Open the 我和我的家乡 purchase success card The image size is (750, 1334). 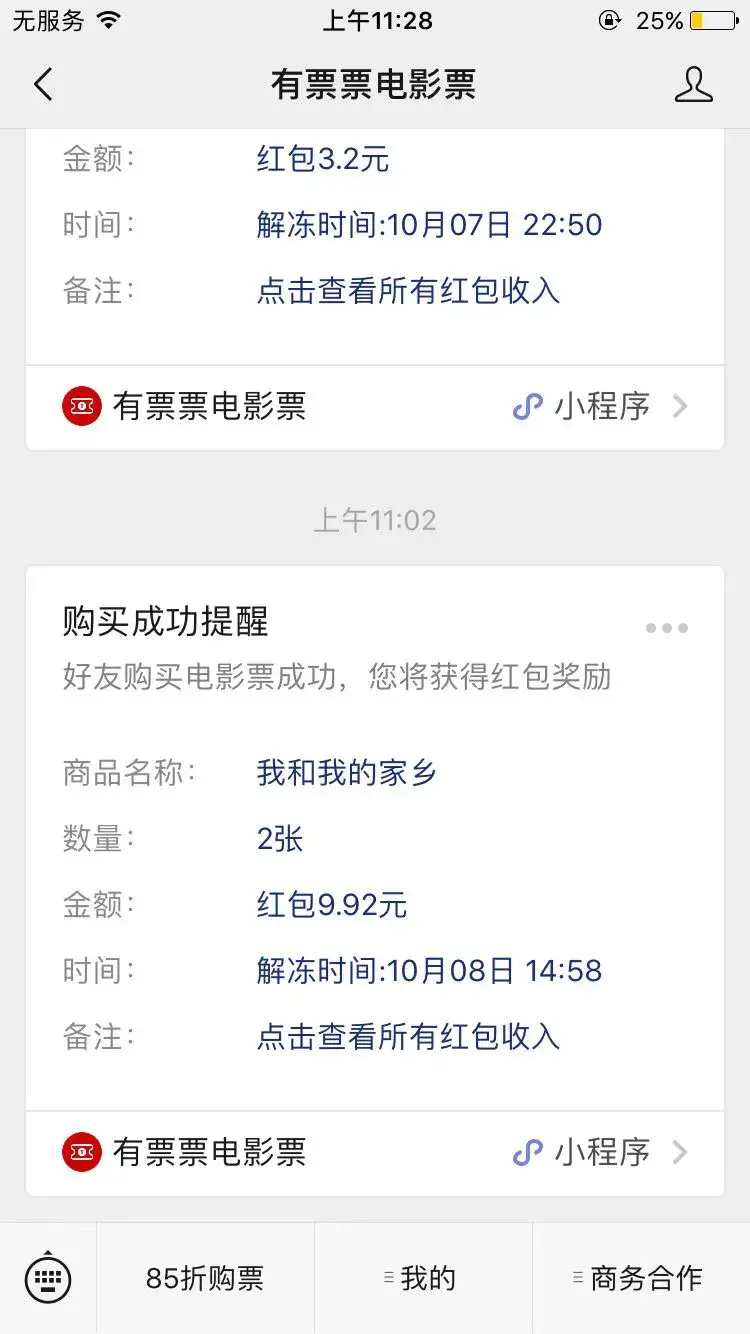pos(375,838)
